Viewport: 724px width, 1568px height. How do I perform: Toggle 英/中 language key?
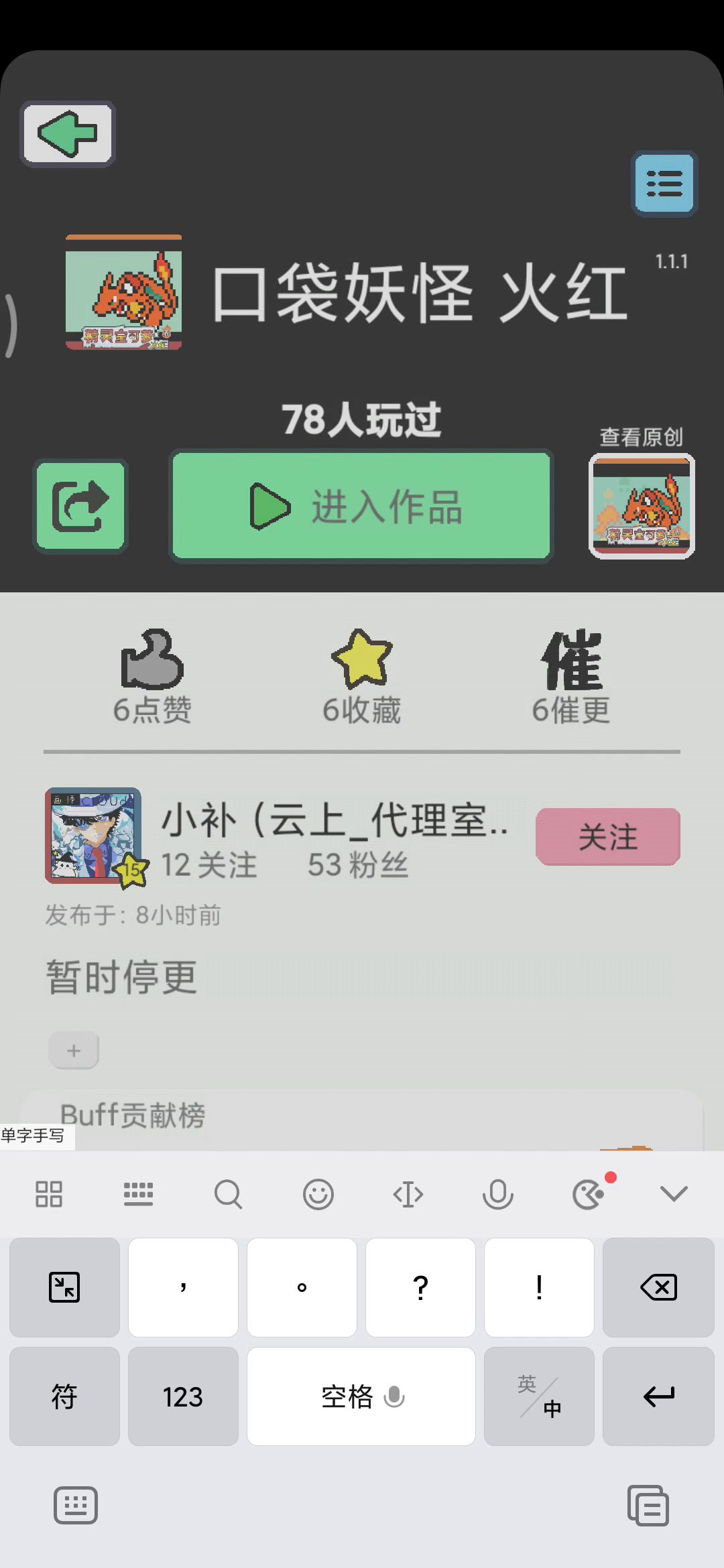pos(539,1396)
